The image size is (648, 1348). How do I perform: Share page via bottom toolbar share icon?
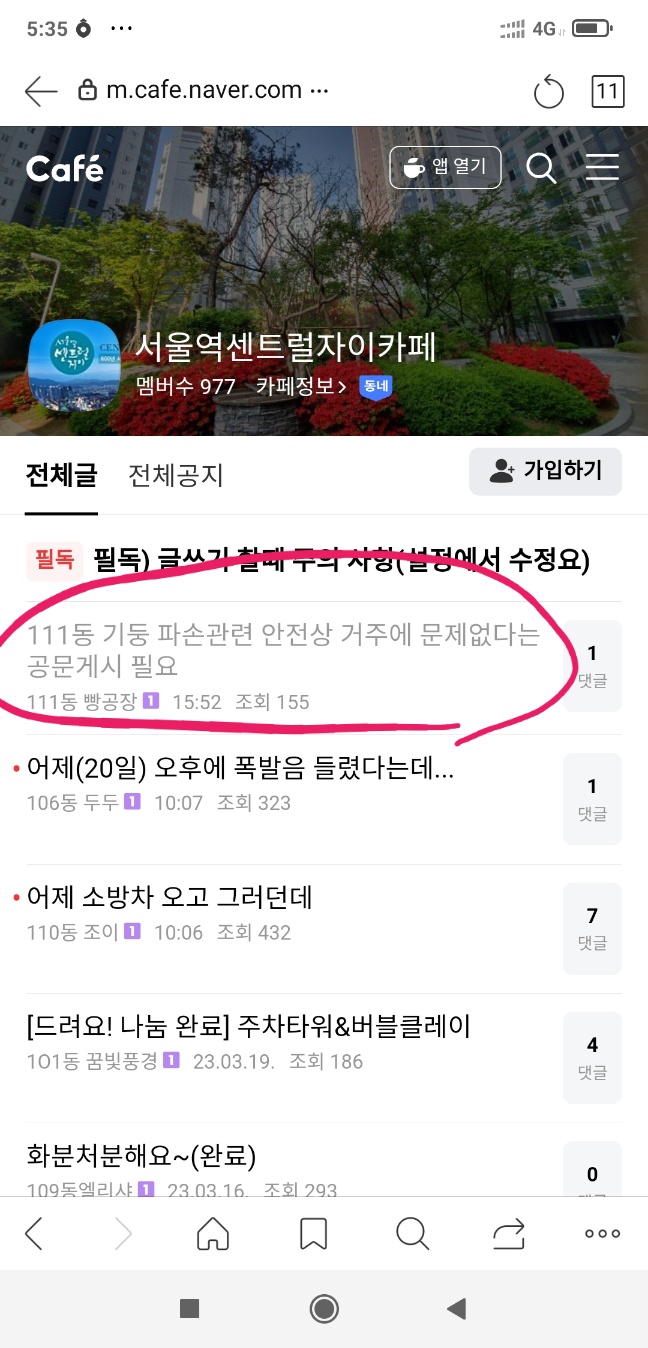[509, 1234]
